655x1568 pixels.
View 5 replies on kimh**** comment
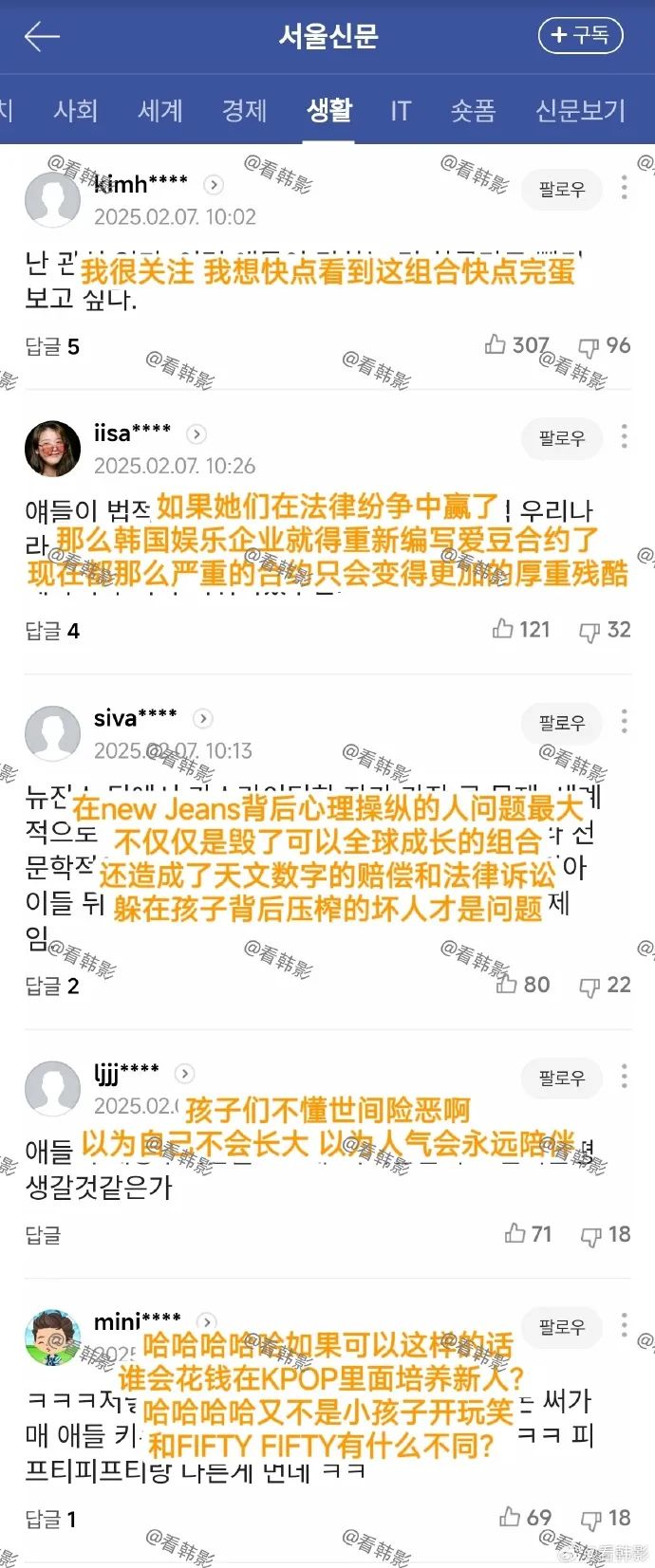tap(52, 347)
